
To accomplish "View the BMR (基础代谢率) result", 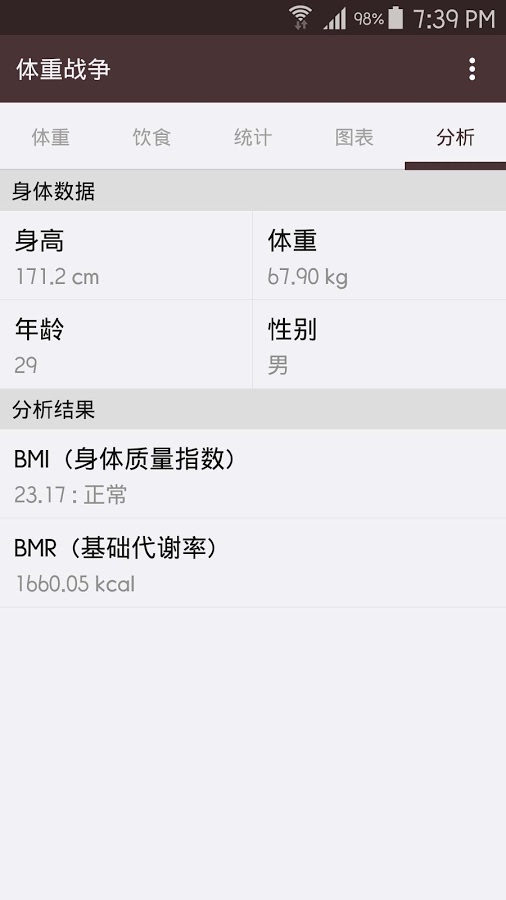I will (253, 563).
